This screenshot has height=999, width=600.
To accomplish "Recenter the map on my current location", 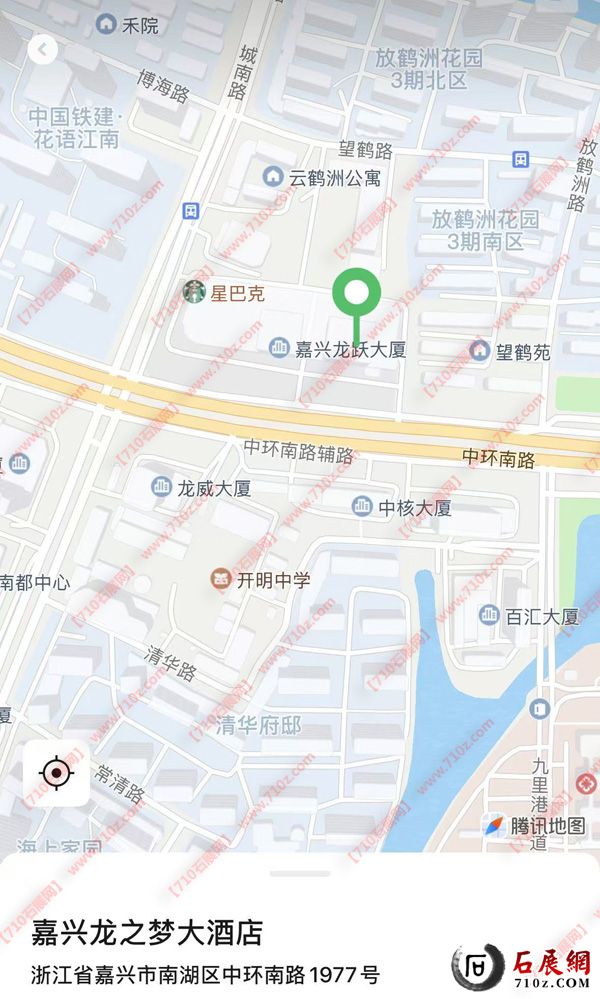I will click(56, 773).
